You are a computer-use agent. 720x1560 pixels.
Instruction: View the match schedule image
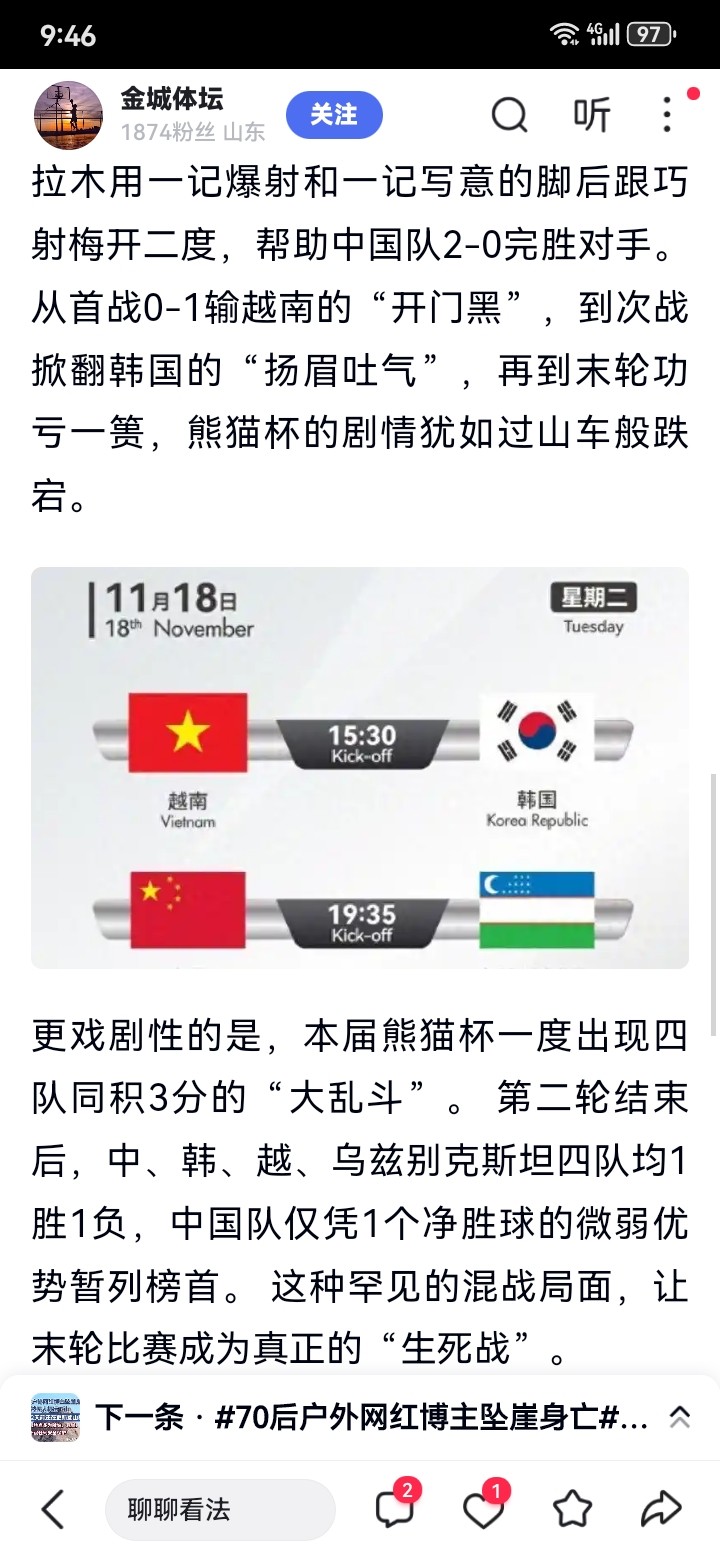(x=360, y=767)
